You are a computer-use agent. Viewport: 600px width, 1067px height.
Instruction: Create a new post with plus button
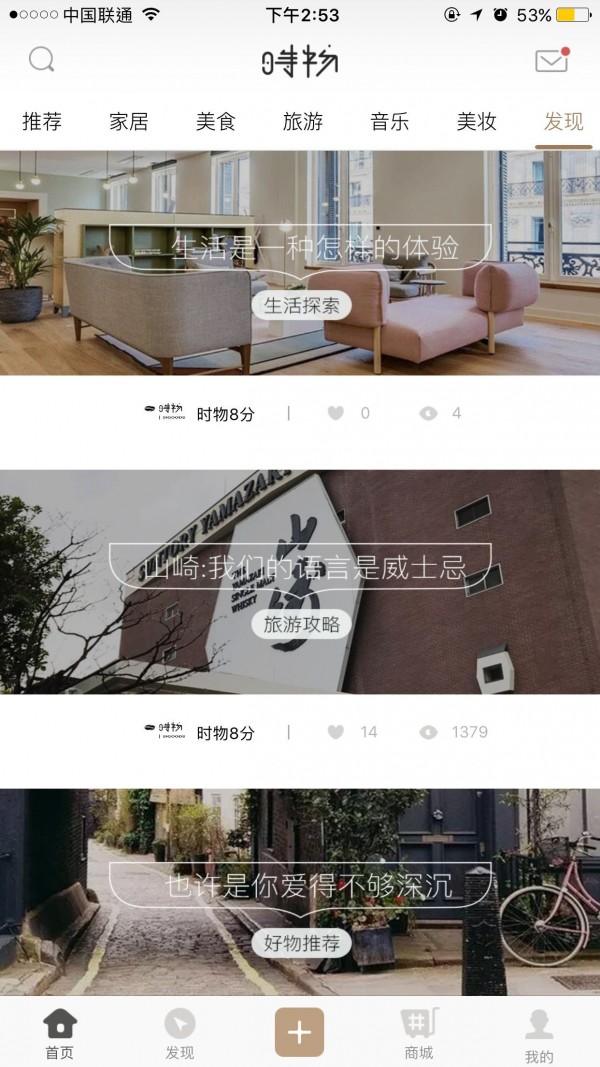(x=300, y=1032)
